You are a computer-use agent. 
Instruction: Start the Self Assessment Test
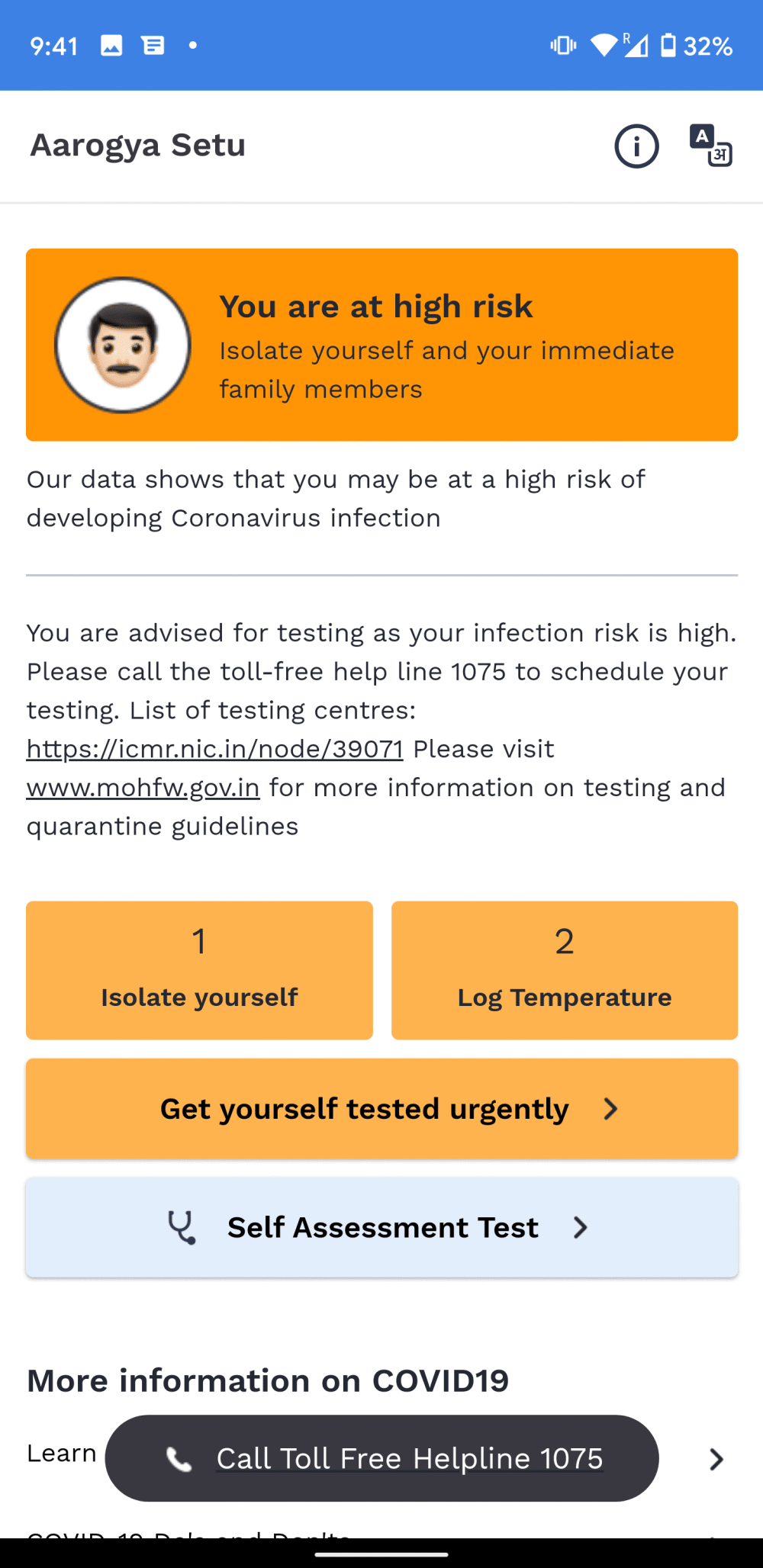coord(381,1227)
